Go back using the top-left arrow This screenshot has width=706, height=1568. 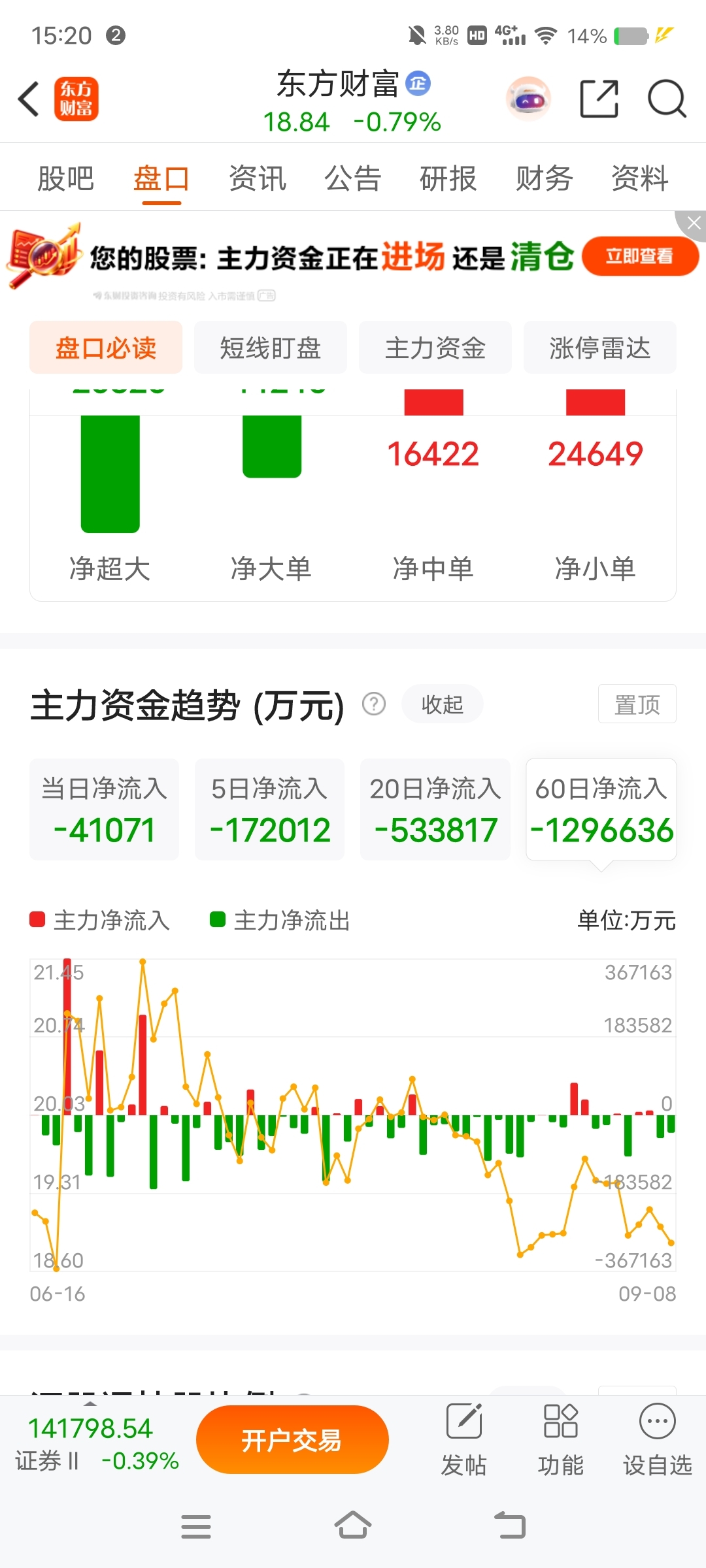(29, 99)
